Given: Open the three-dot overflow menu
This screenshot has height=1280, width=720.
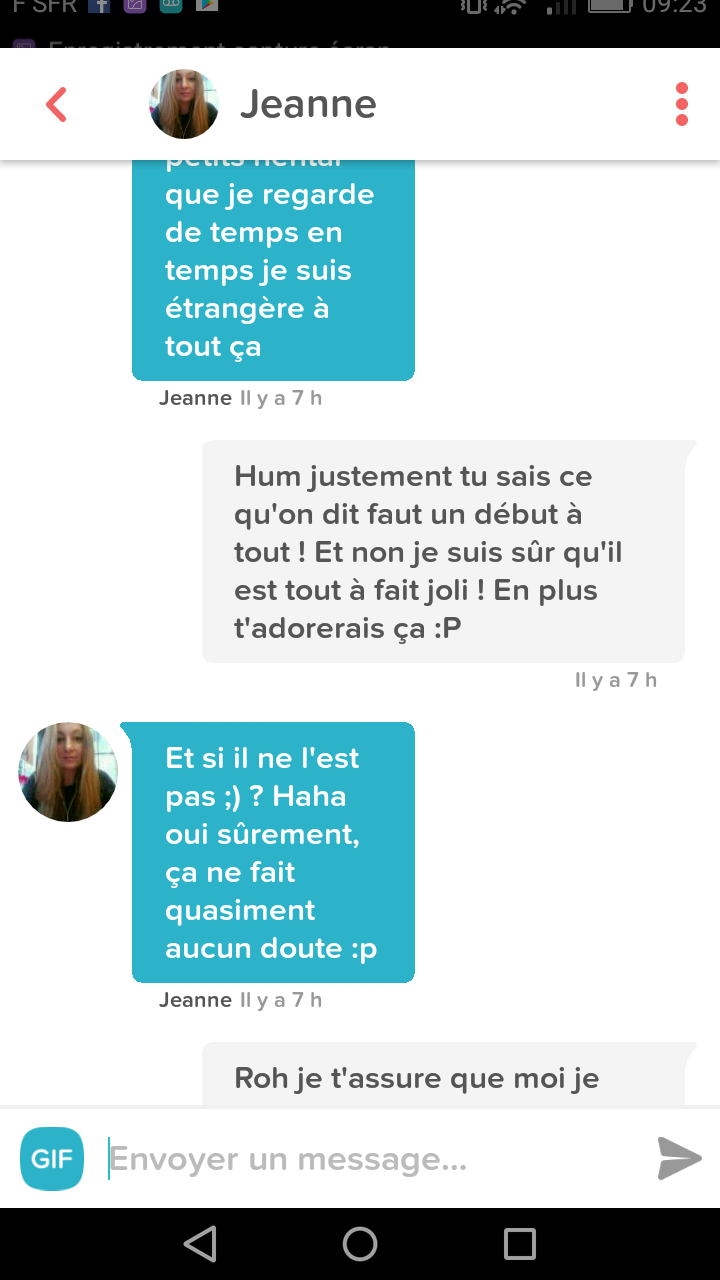Looking at the screenshot, I should point(682,104).
